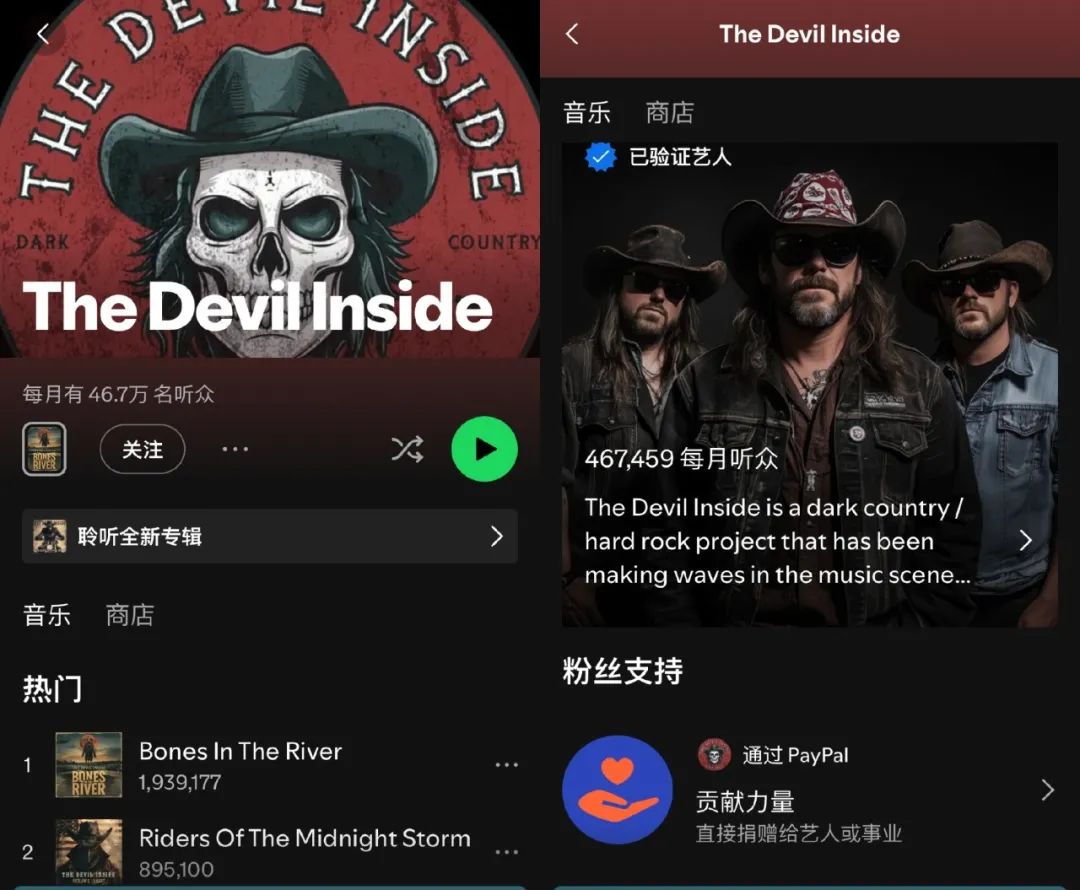Open more options for Riders Of The Midnight Storm
1080x890 pixels.
(x=507, y=852)
